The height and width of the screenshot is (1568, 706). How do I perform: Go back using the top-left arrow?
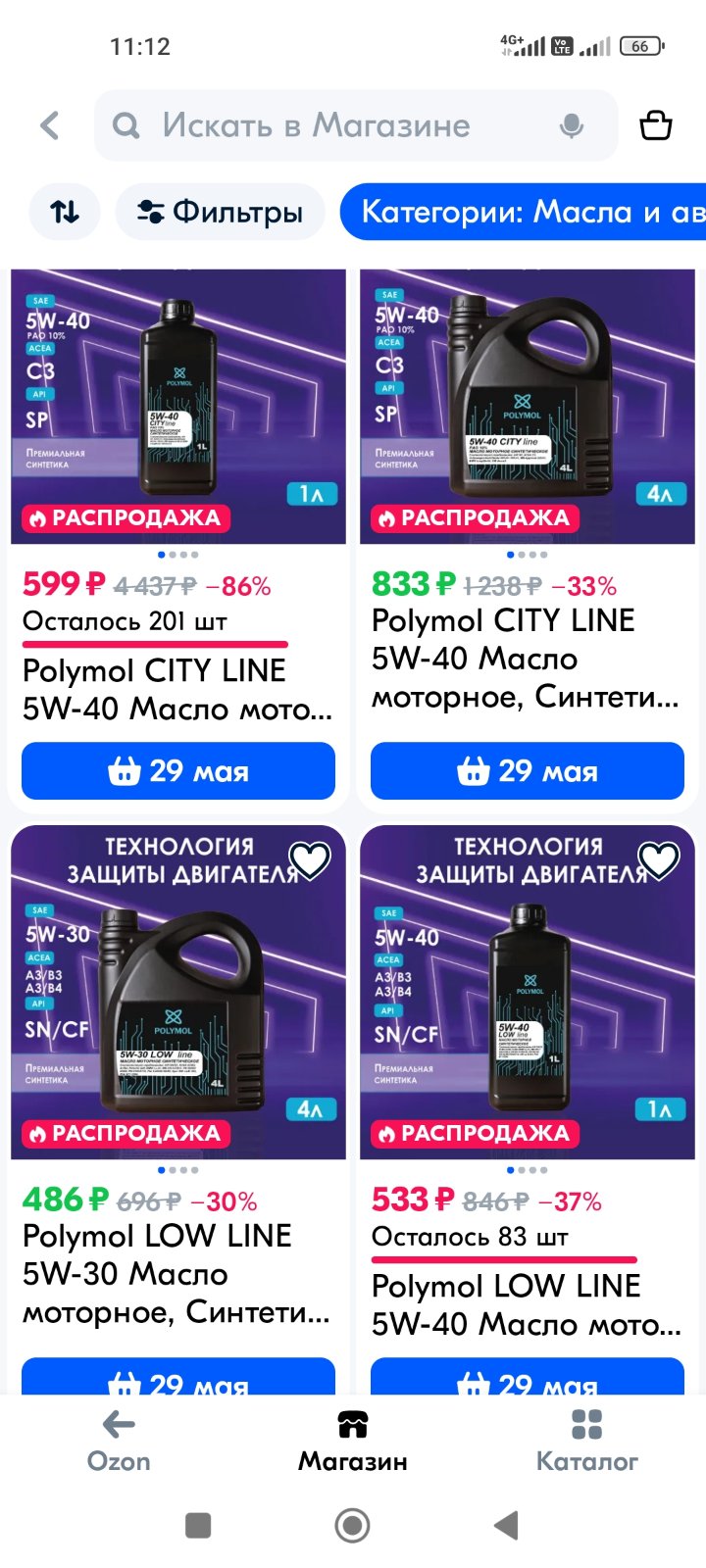pos(50,125)
